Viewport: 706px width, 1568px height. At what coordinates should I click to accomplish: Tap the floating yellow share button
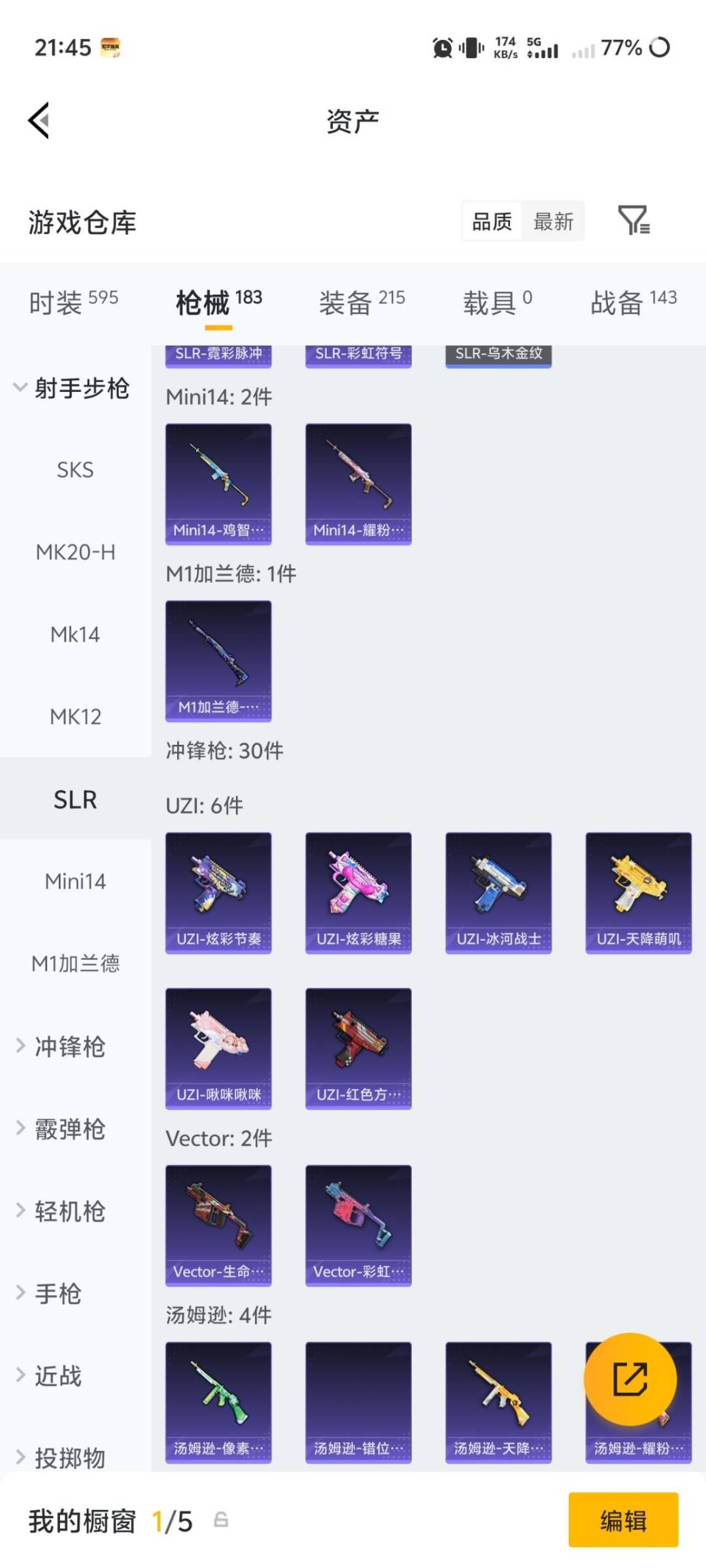(x=629, y=1379)
